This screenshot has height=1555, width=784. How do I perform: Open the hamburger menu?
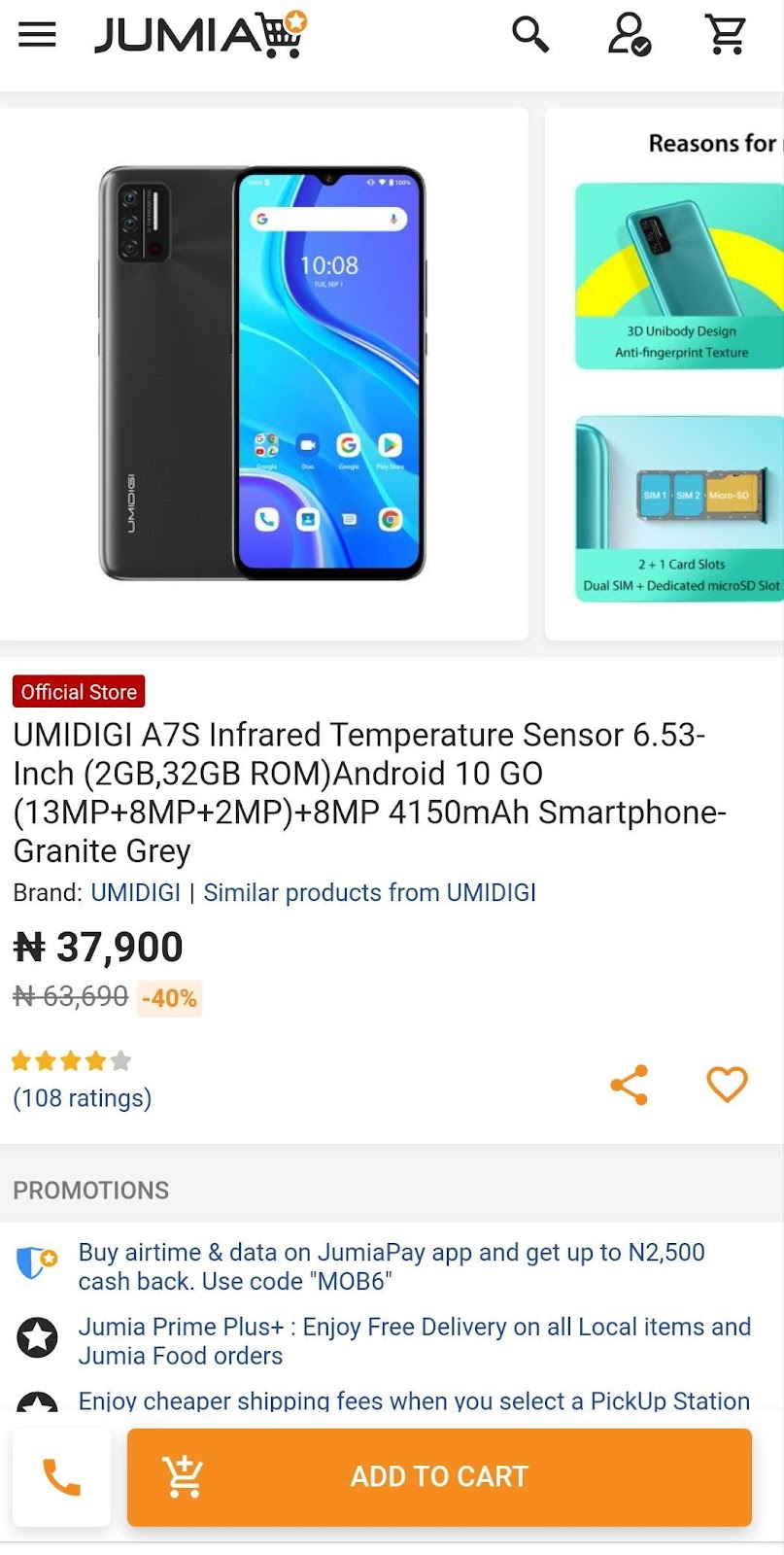[38, 35]
